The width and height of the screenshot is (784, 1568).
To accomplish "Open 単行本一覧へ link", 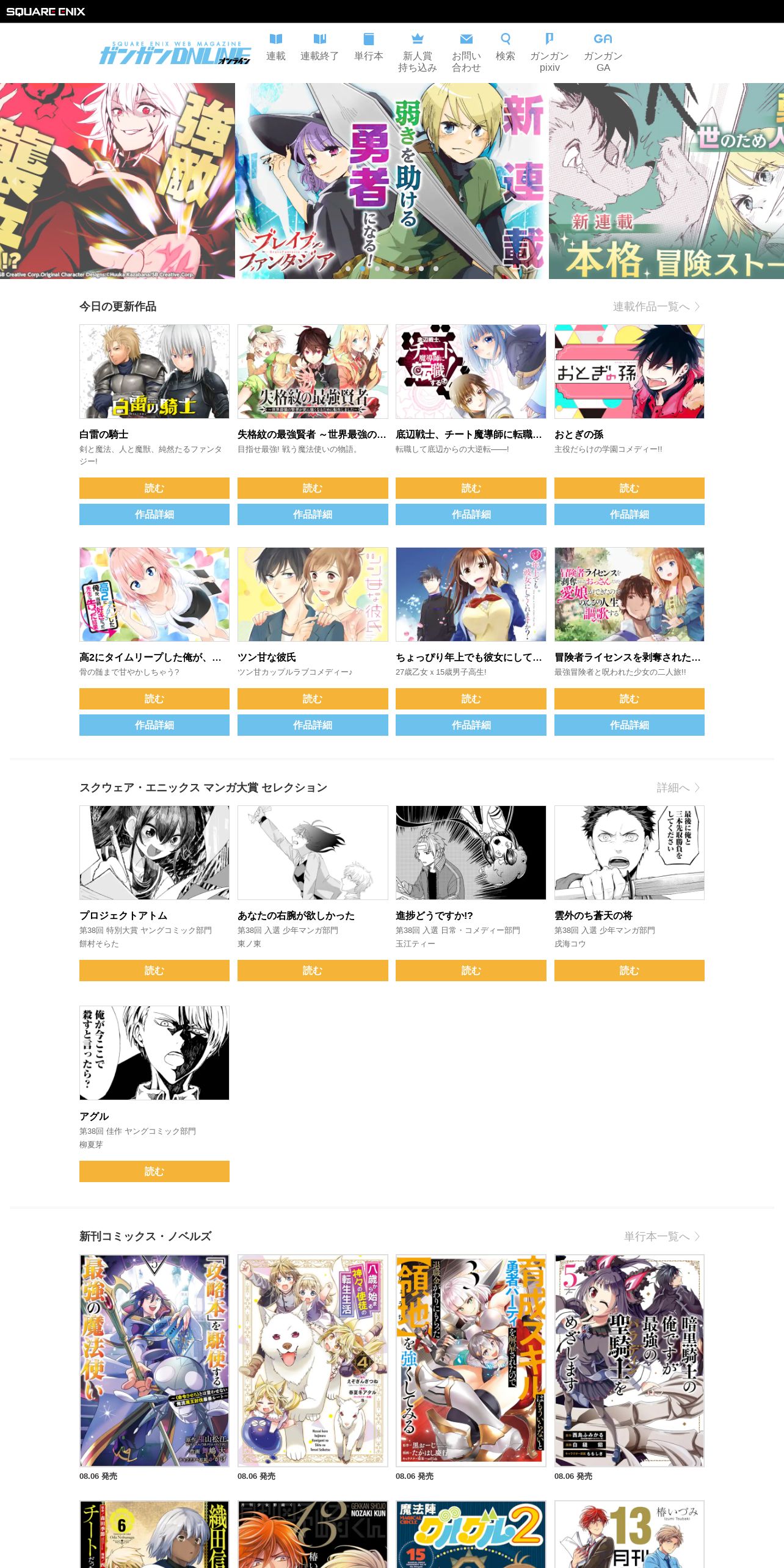I will click(x=662, y=1236).
